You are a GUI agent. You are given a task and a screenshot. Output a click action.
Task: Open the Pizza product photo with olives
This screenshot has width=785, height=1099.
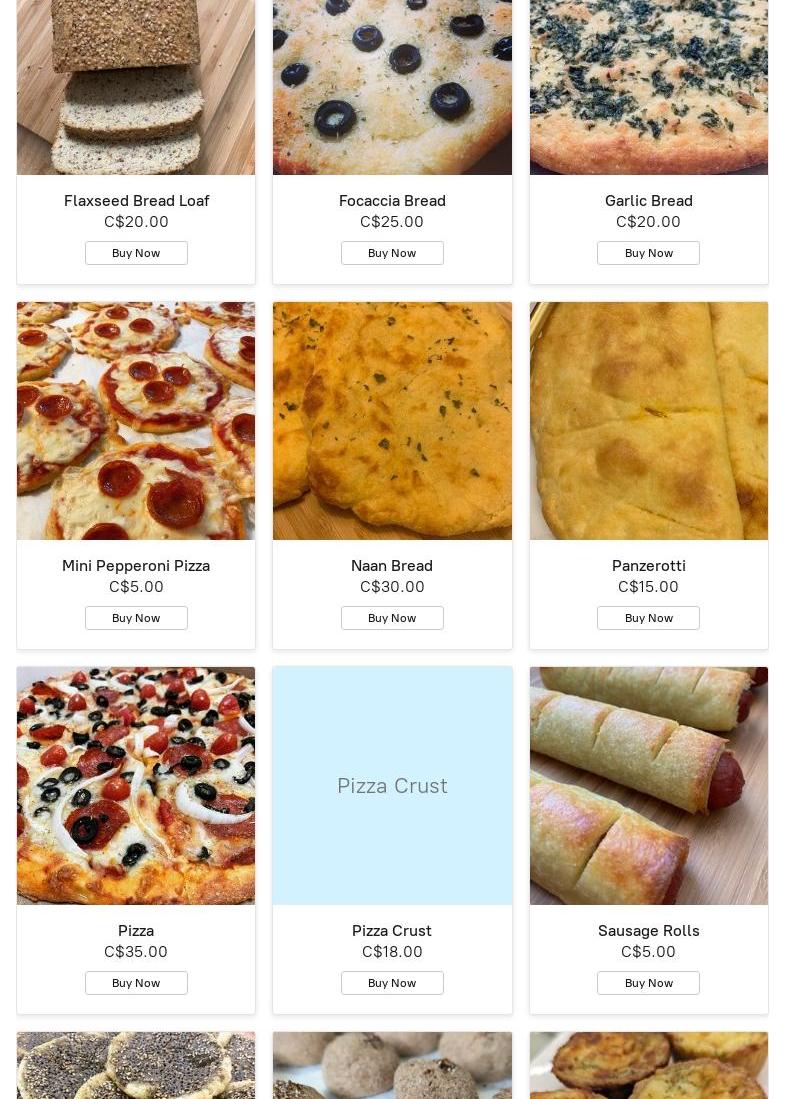click(x=136, y=786)
